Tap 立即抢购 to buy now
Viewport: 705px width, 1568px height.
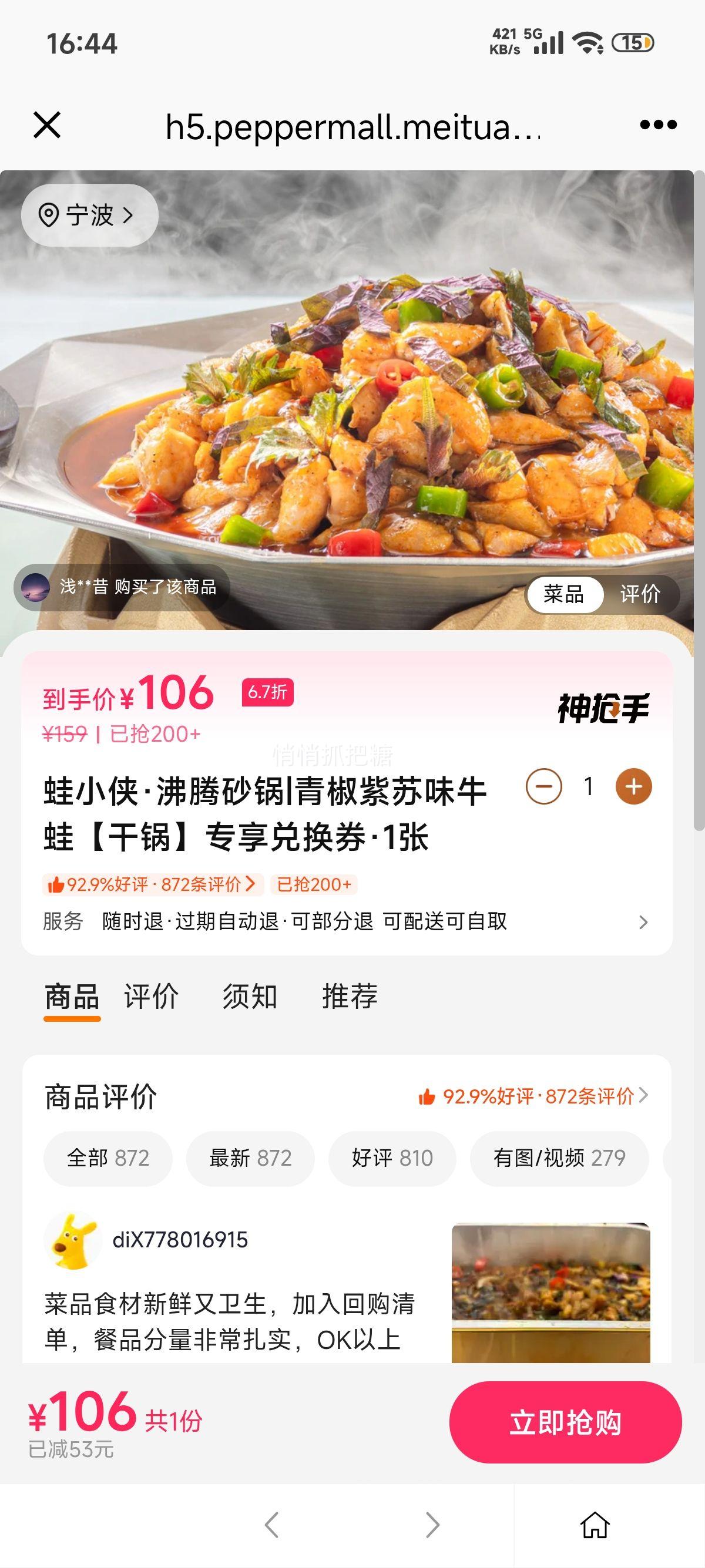tap(565, 1422)
